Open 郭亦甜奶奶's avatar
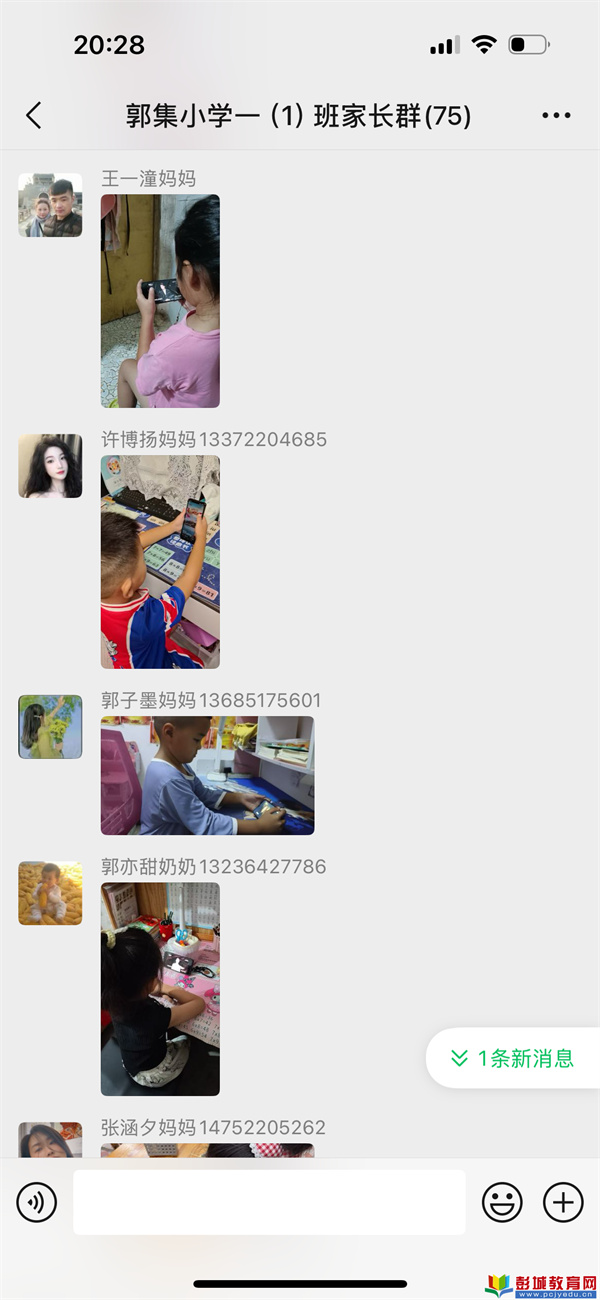This screenshot has width=600, height=1300. click(x=50, y=893)
